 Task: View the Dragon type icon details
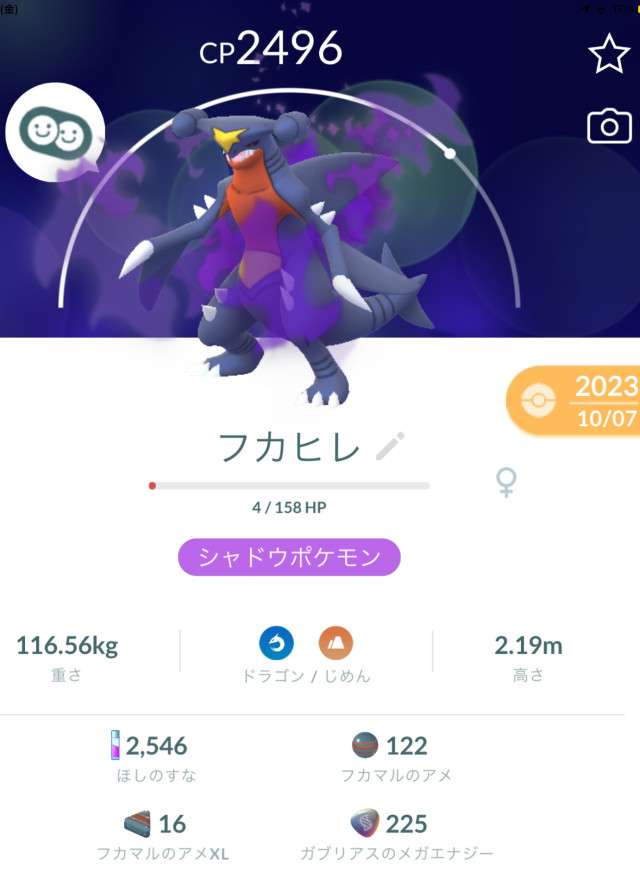[276, 642]
